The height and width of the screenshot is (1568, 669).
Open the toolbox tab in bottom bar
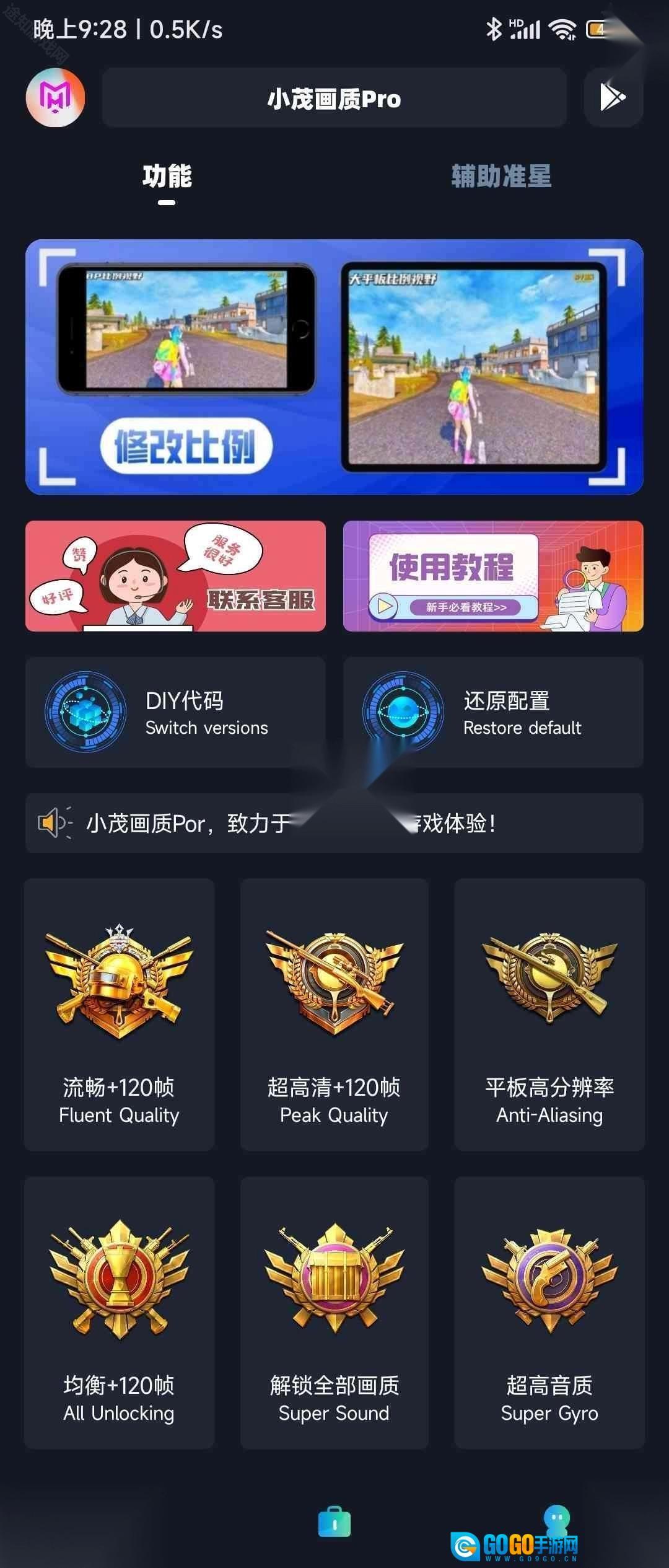334,1522
